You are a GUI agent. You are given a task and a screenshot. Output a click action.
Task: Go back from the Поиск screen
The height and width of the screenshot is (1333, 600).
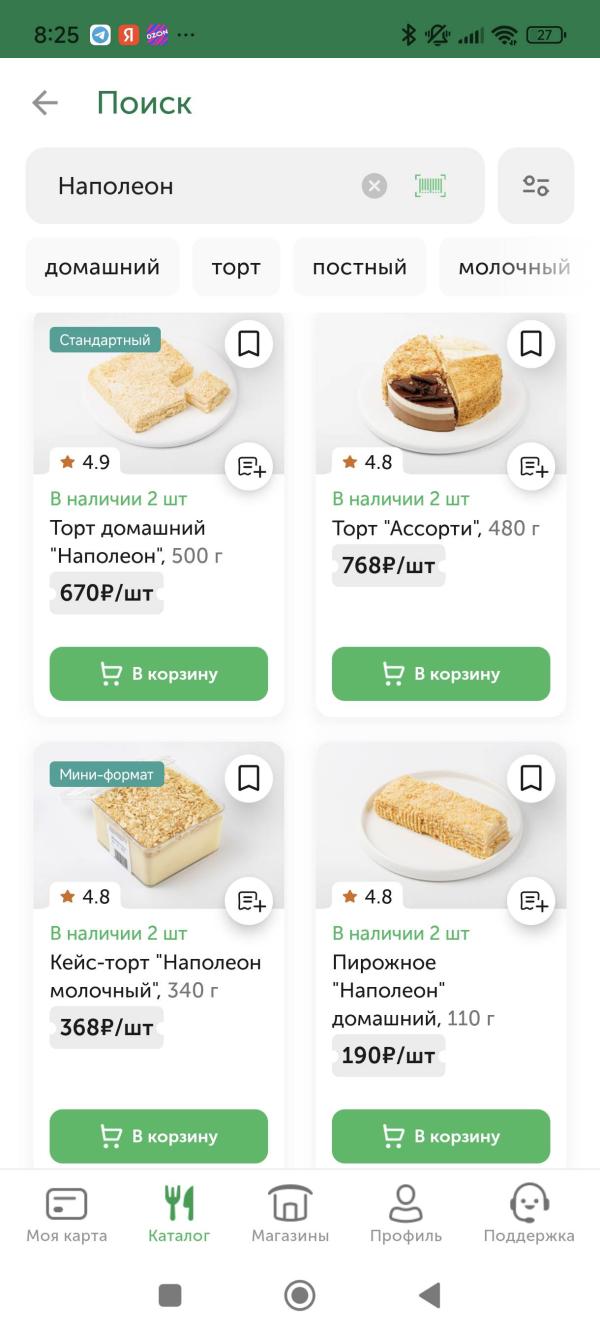tap(45, 103)
